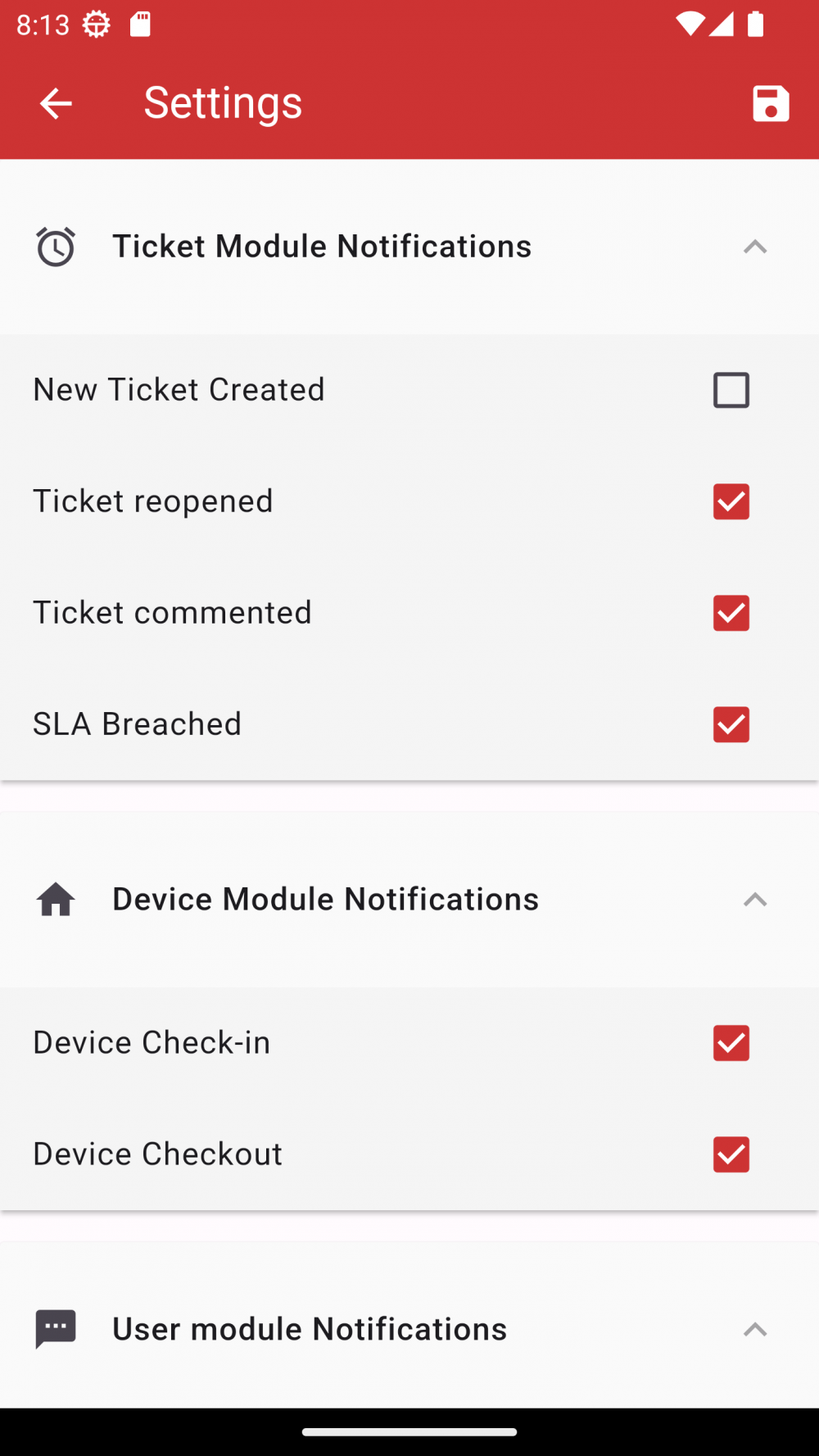Tap the Wi-Fi icon in the status bar
This screenshot has height=1456, width=819.
coord(690,25)
